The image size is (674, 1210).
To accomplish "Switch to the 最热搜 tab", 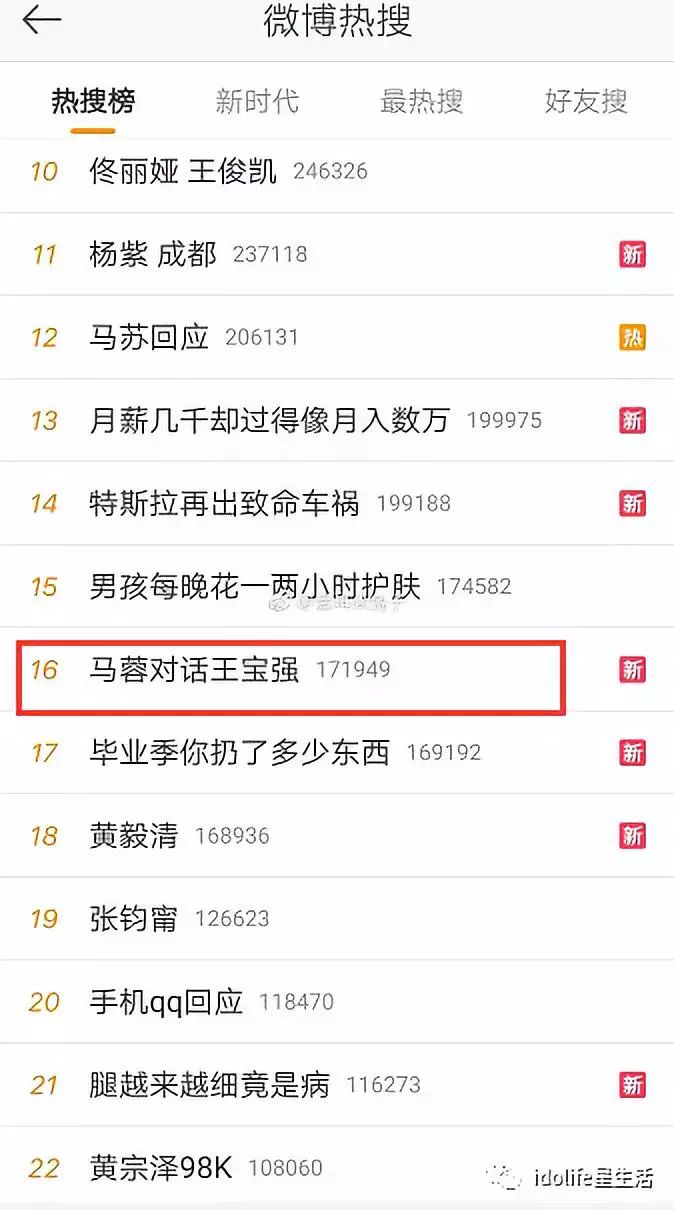I will tap(421, 101).
